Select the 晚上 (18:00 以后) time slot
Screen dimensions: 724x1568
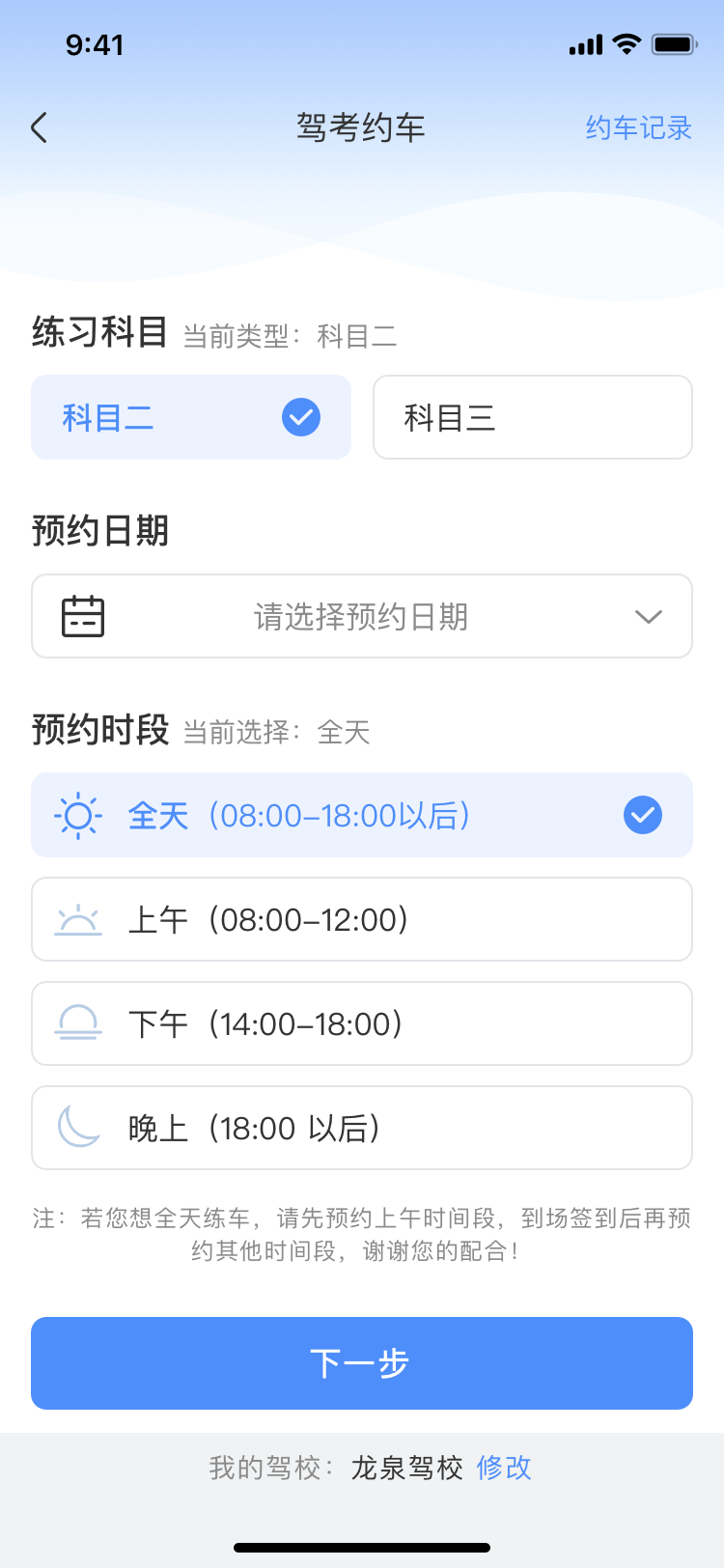click(362, 1128)
